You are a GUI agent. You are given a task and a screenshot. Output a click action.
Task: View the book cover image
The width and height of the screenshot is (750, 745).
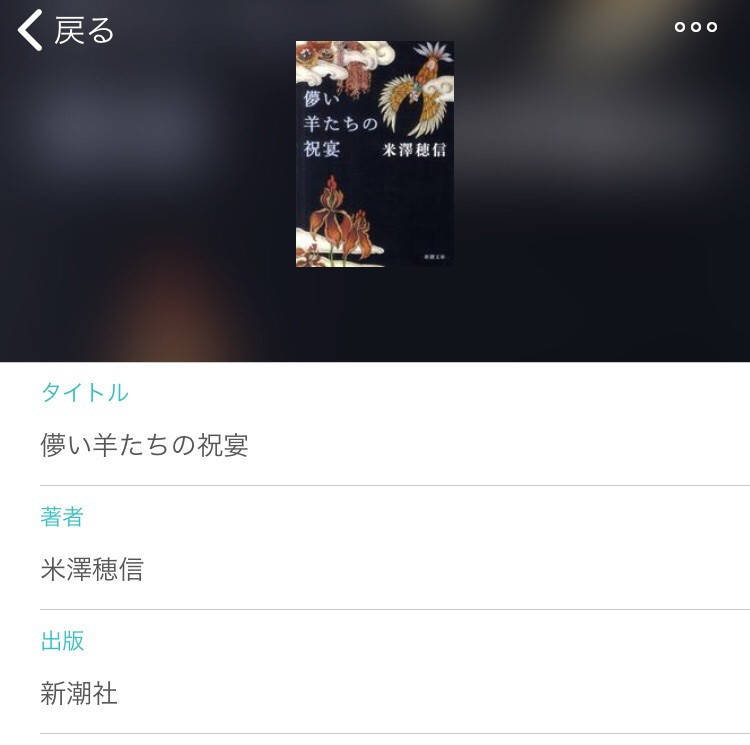(375, 153)
